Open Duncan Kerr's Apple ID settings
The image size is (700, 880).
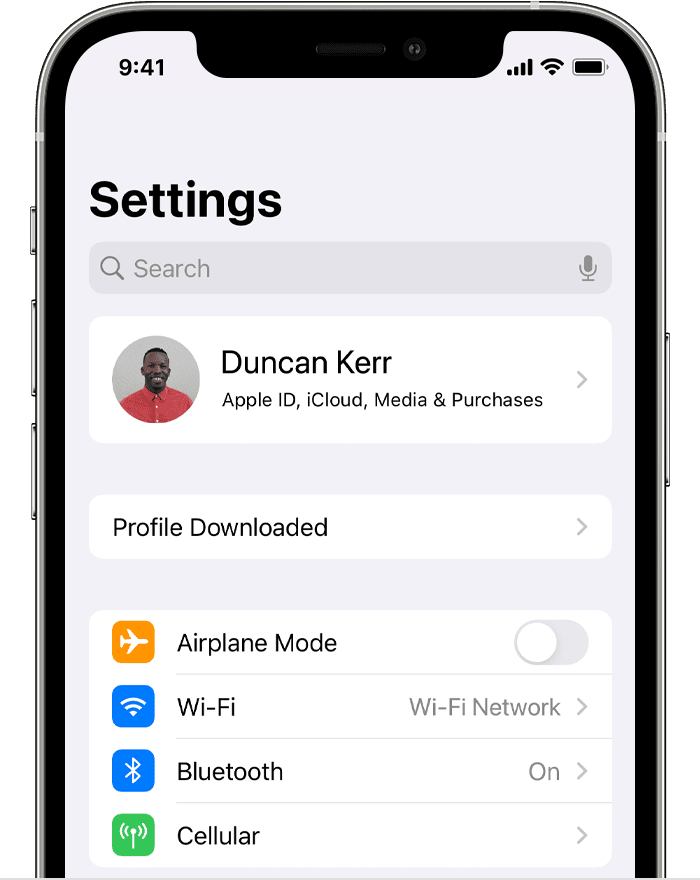(x=350, y=380)
